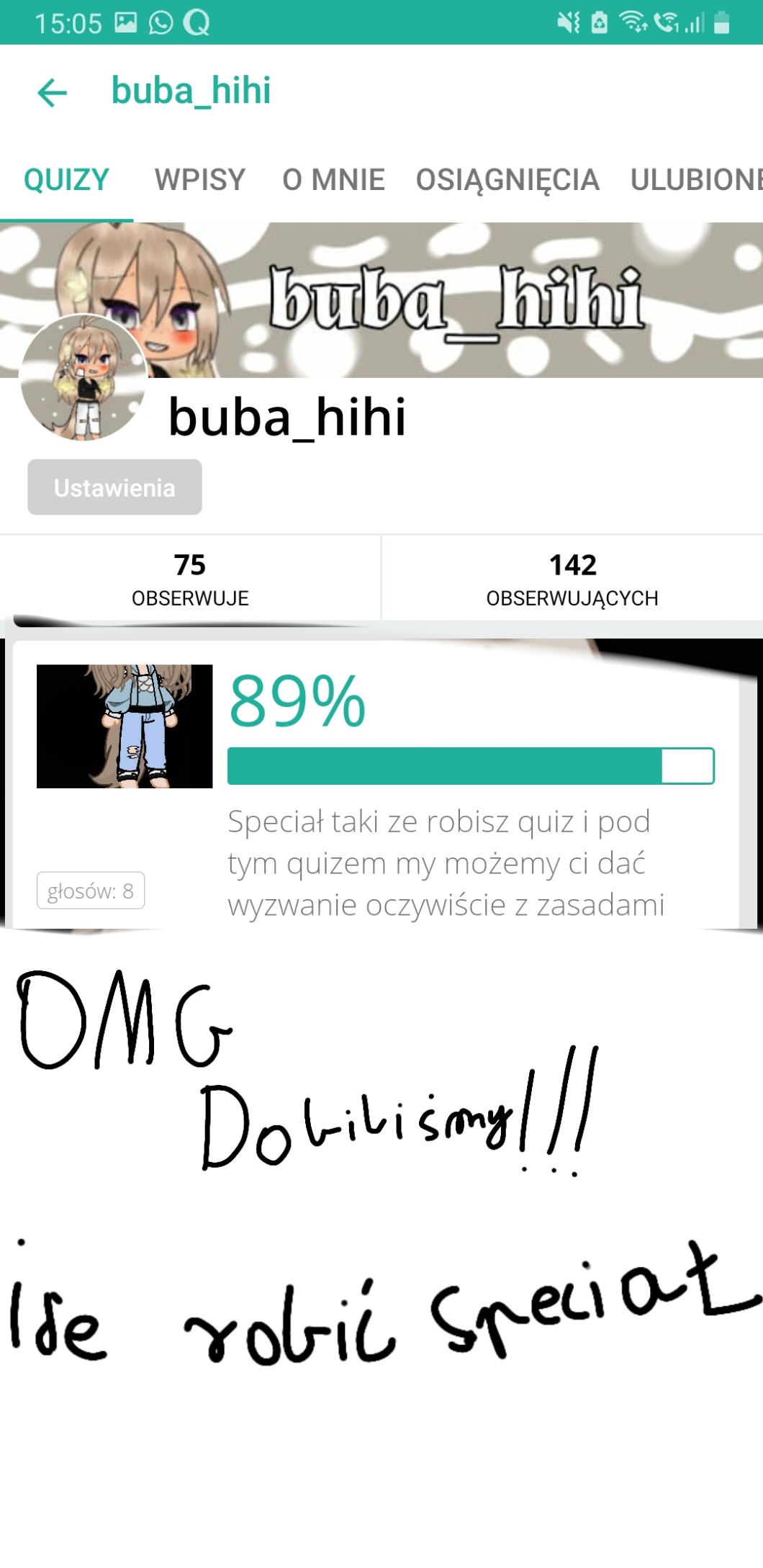The height and width of the screenshot is (1568, 763).
Task: Show the OSIĄGNIĘCIA tab
Action: pos(507,180)
